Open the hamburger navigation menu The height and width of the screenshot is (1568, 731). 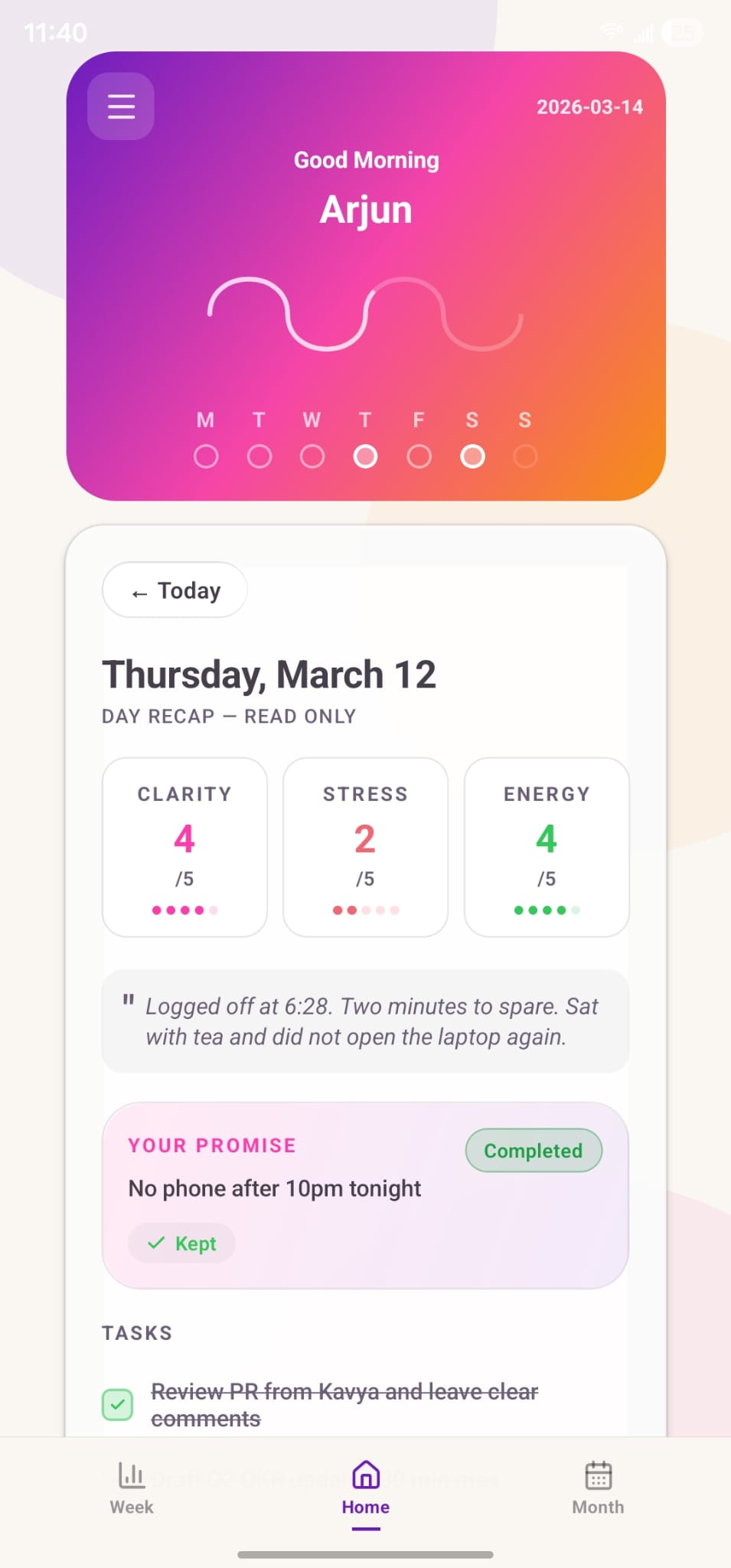click(120, 107)
